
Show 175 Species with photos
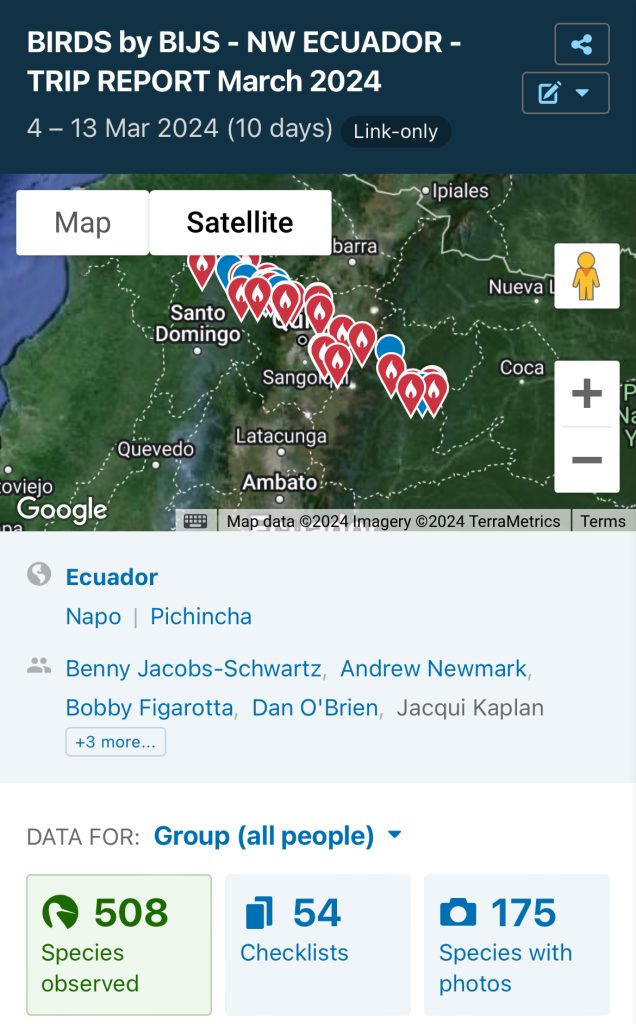coord(516,945)
